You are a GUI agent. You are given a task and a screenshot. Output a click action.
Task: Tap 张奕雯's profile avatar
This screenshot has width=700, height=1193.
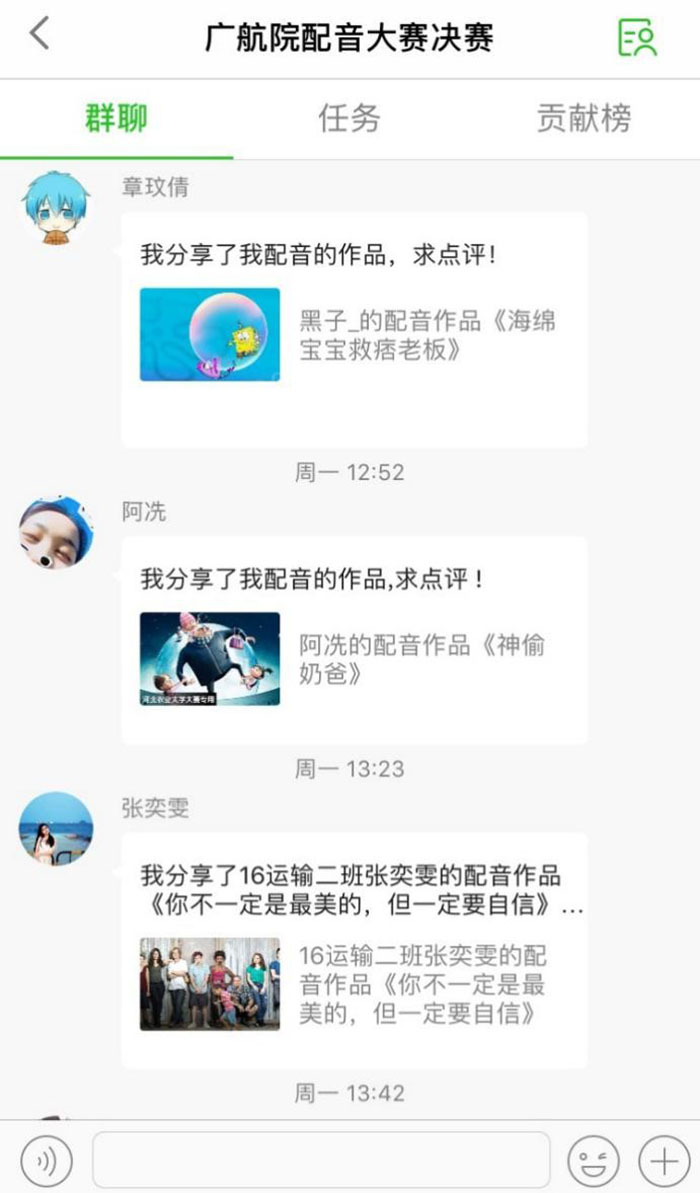tap(56, 829)
